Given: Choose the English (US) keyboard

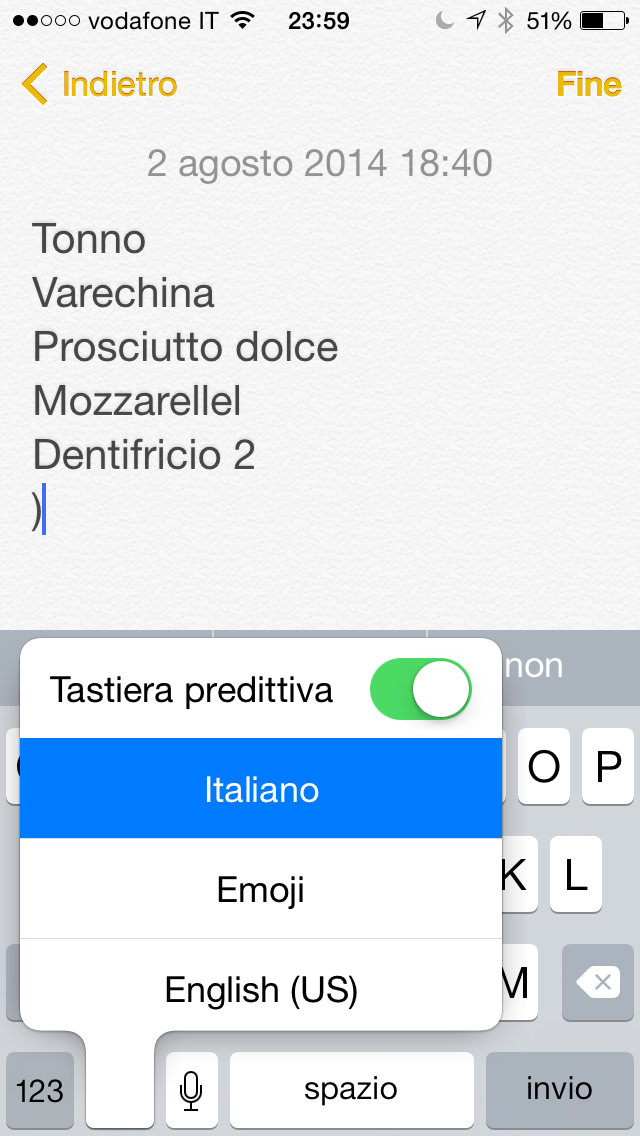Looking at the screenshot, I should (260, 989).
